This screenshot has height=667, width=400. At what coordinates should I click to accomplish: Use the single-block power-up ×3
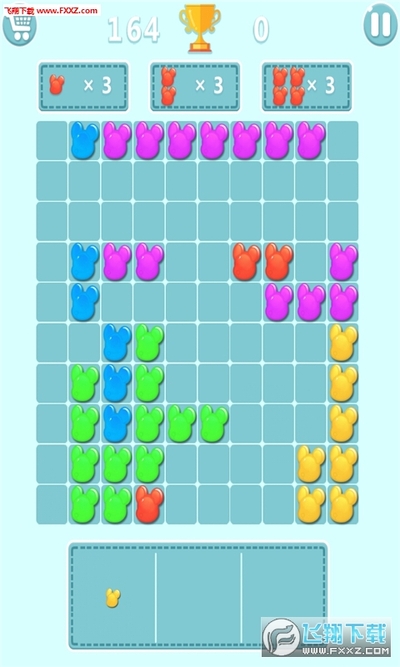[x=83, y=86]
